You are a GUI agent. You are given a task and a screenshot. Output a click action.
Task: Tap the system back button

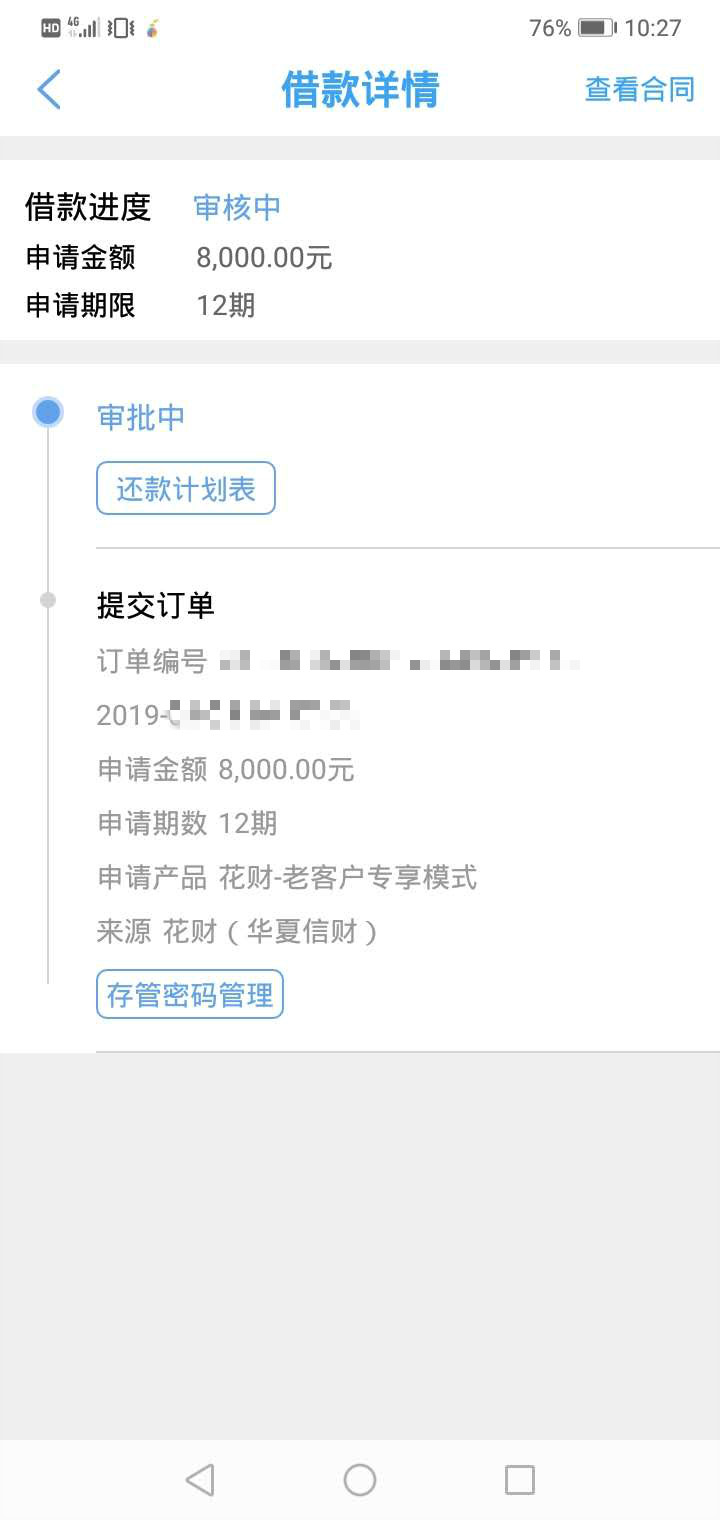click(200, 1479)
